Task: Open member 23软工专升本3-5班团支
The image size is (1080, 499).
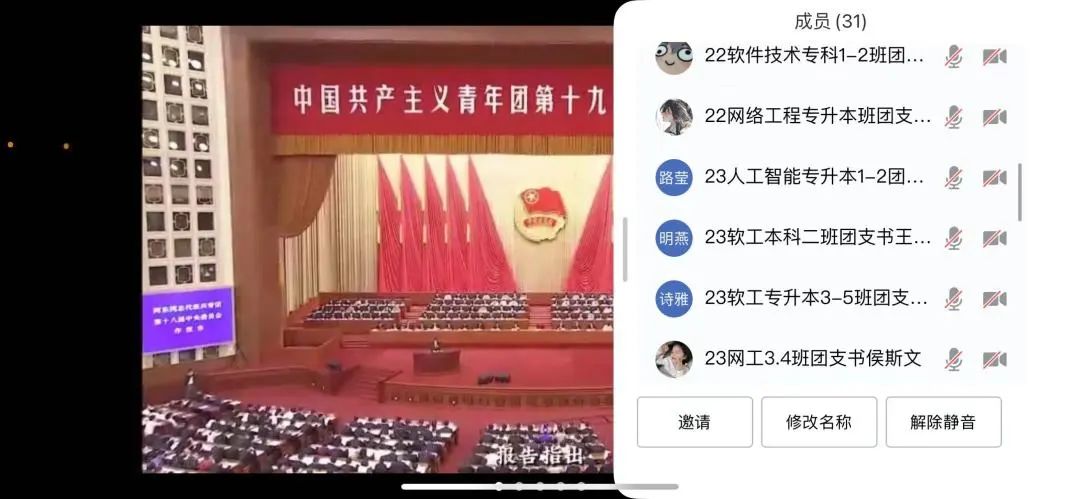Action: coord(816,298)
